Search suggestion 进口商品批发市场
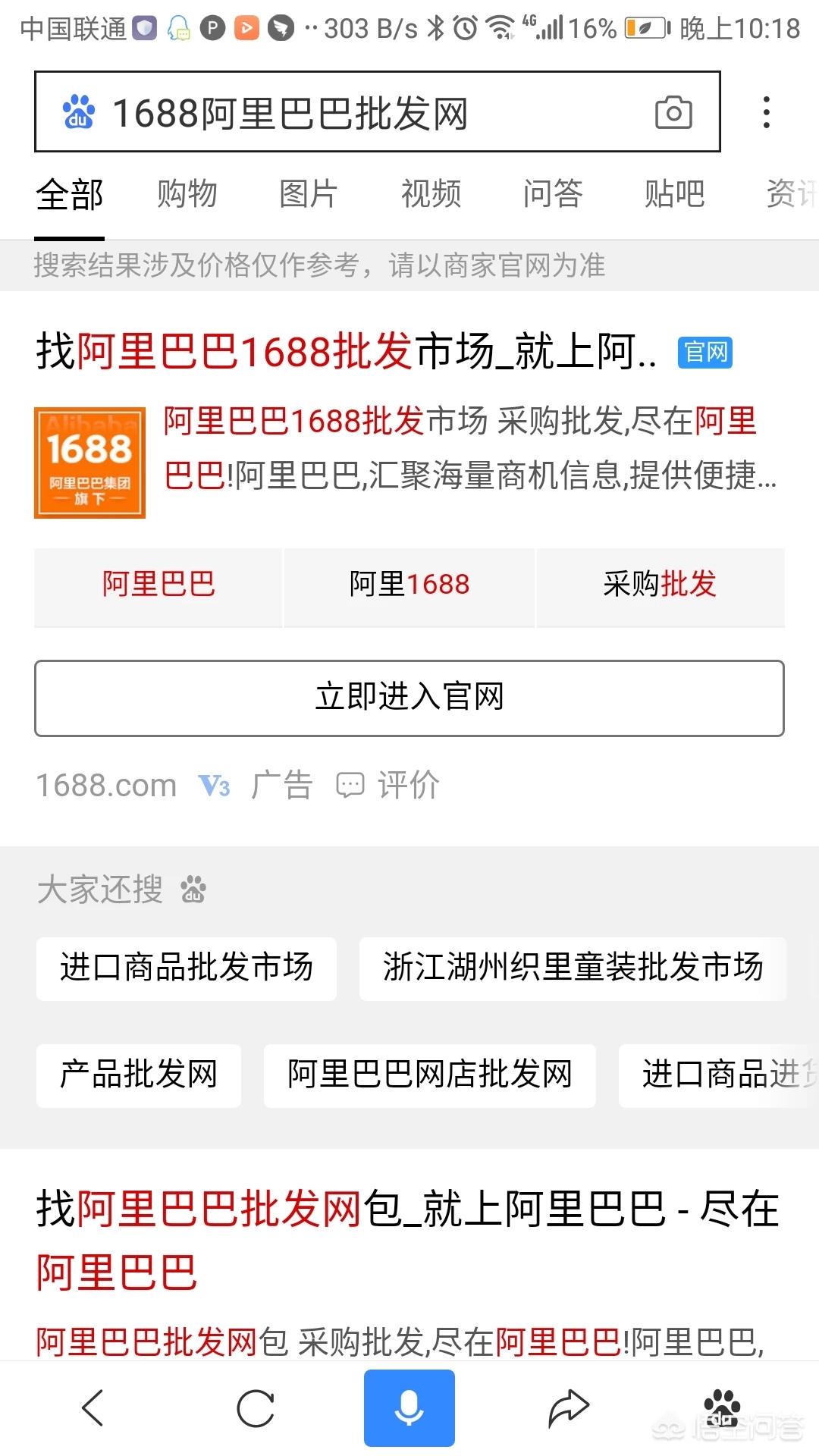 (x=187, y=968)
